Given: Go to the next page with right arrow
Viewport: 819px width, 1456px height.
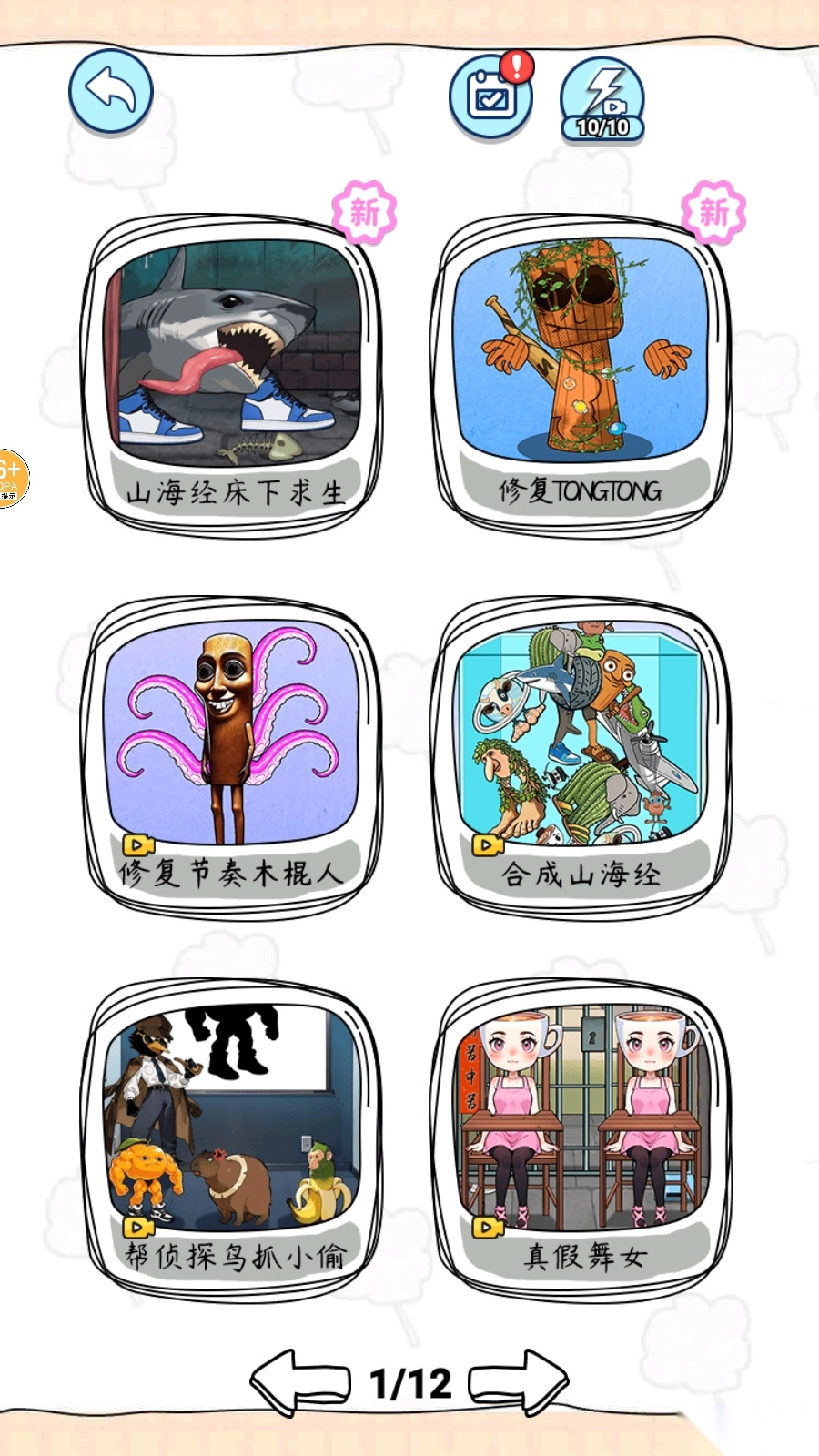Looking at the screenshot, I should 519,1381.
